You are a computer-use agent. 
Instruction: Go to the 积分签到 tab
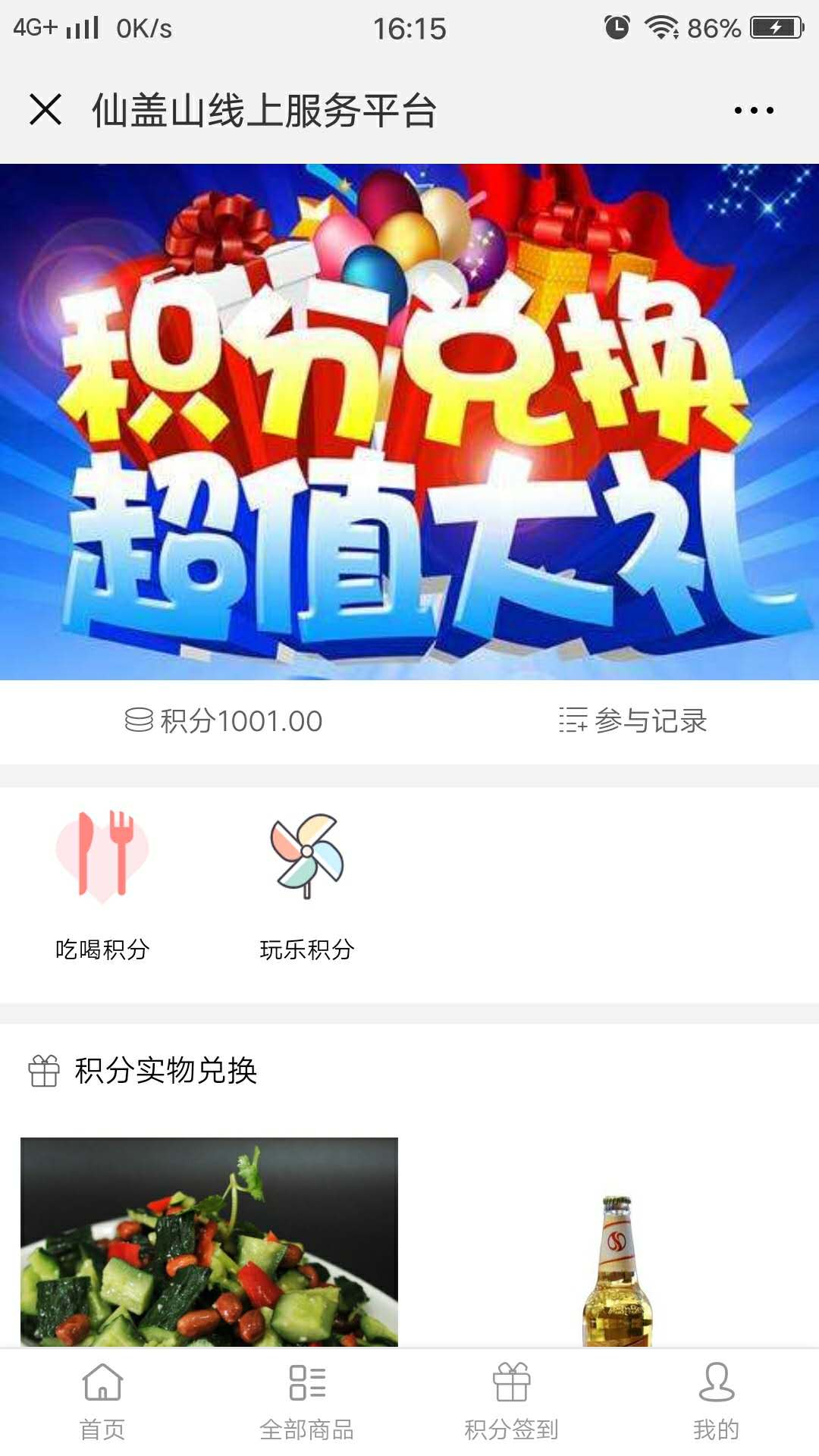click(512, 1401)
